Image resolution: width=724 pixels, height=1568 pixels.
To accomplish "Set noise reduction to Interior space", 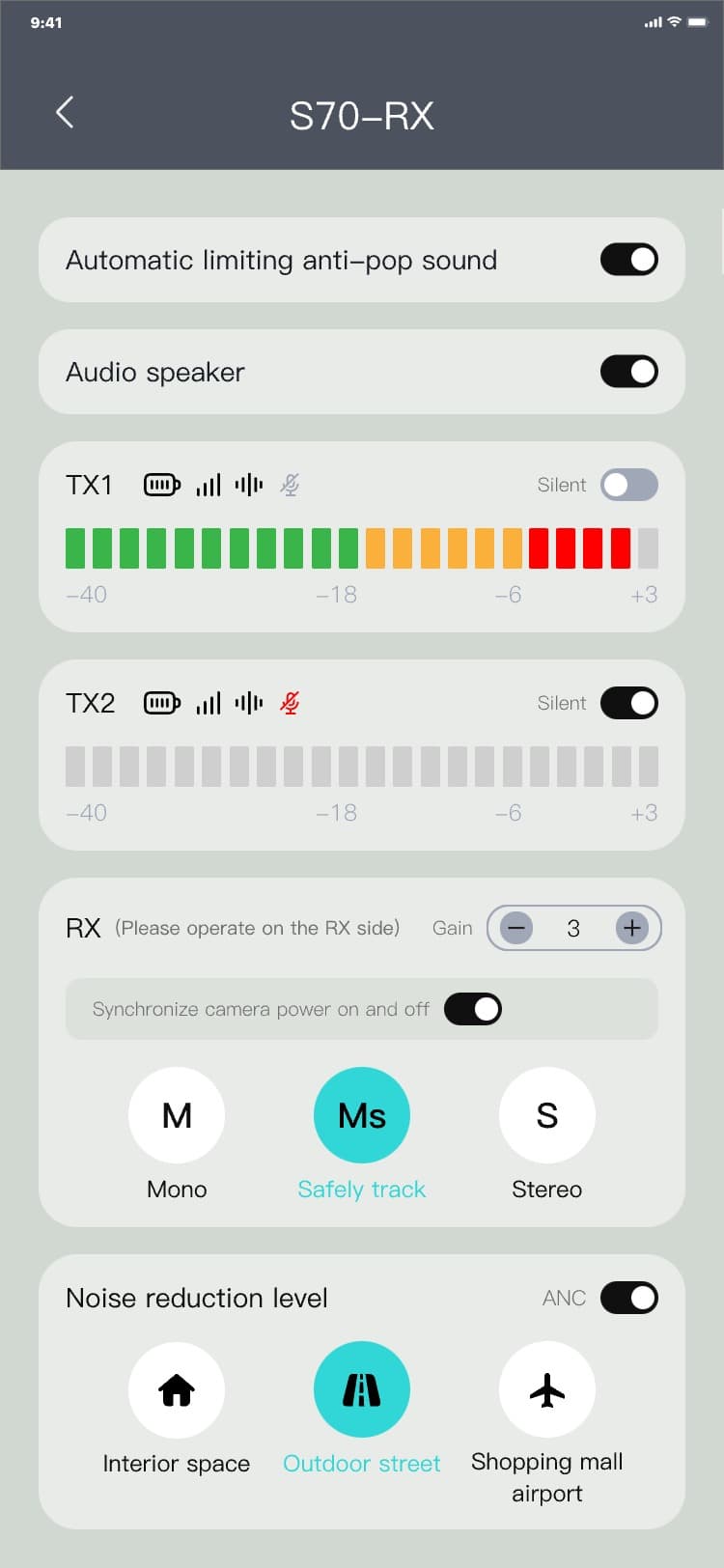I will pyautogui.click(x=177, y=1389).
